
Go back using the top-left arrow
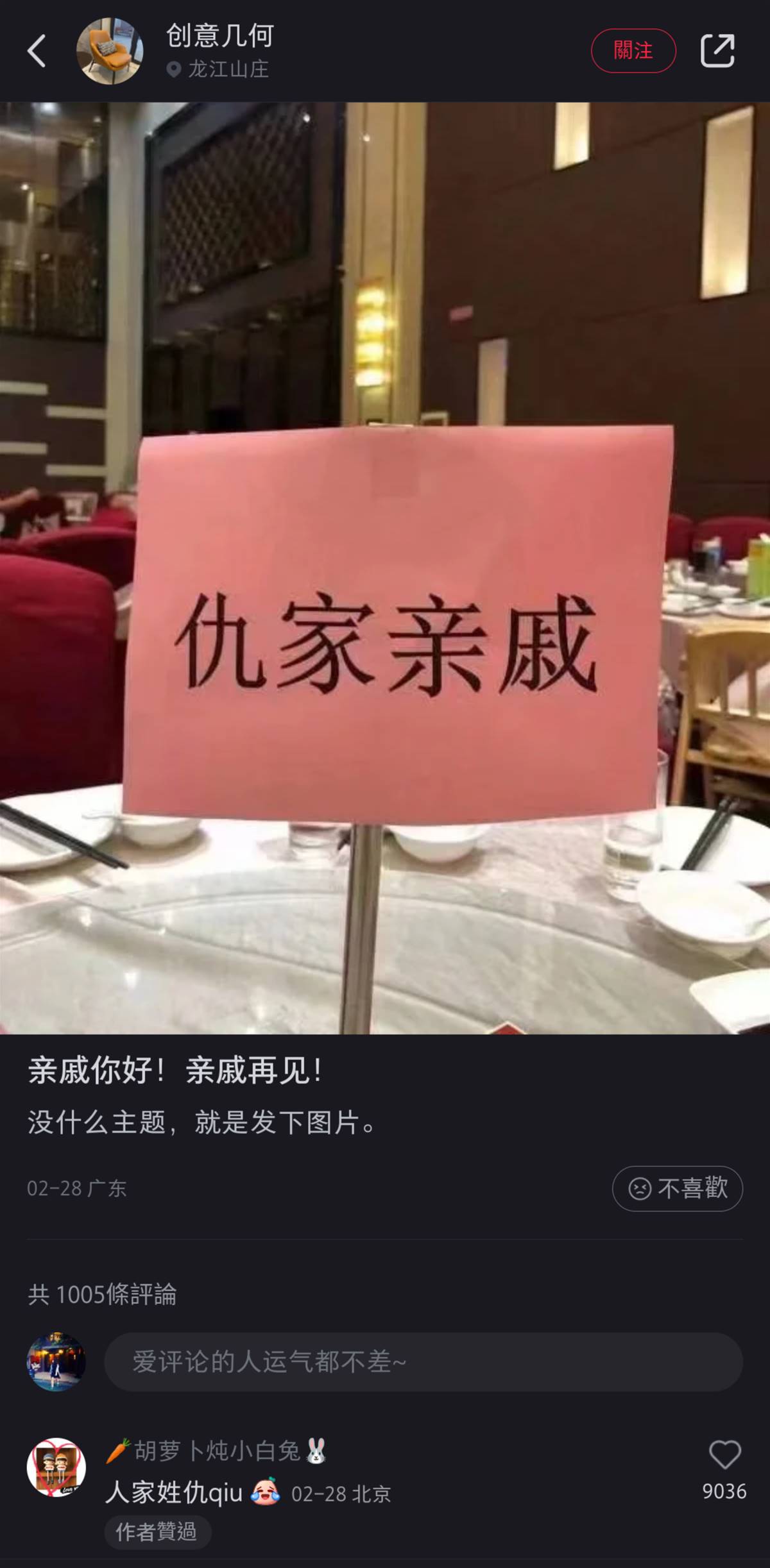point(37,51)
